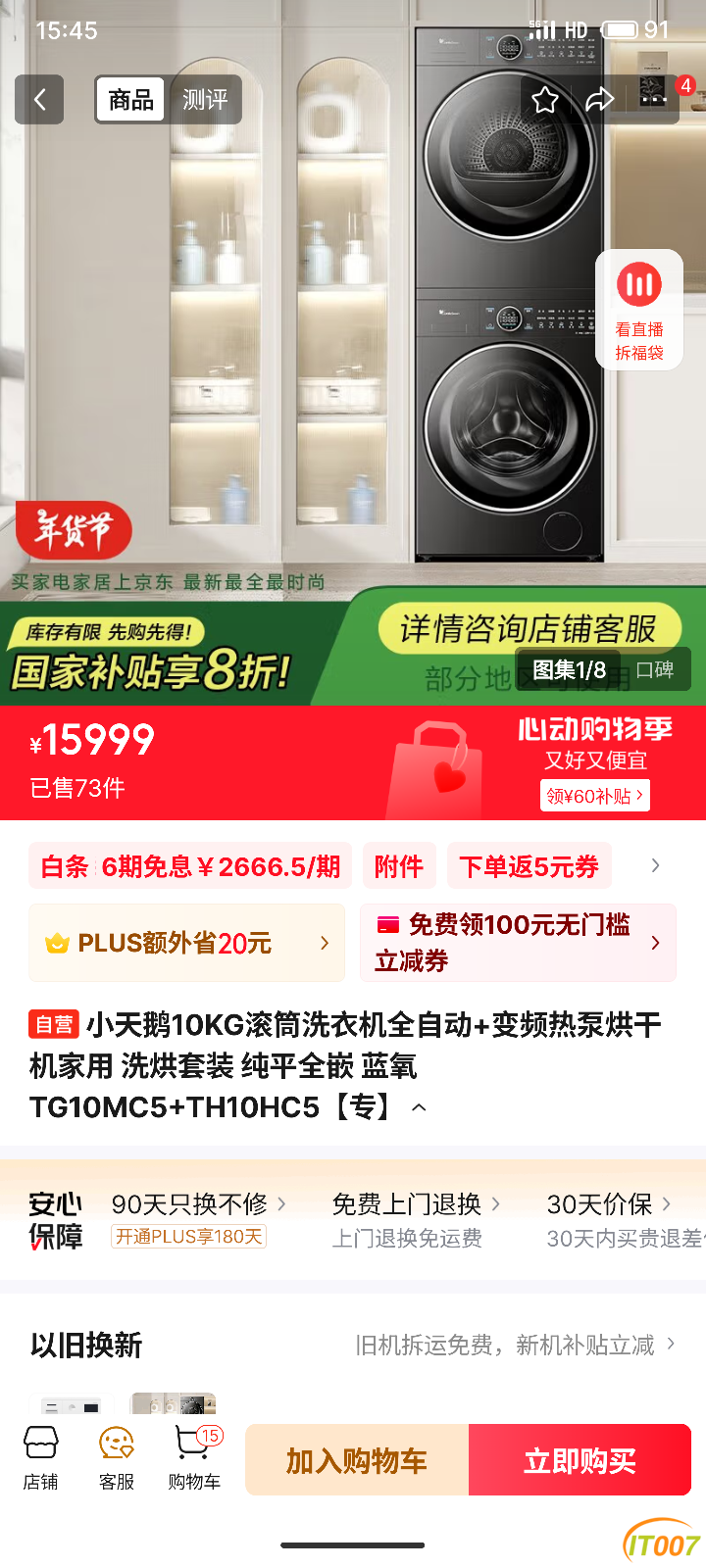This screenshot has height=1568, width=706.
Task: Tap the 下单返5元券 chip
Action: 529,866
